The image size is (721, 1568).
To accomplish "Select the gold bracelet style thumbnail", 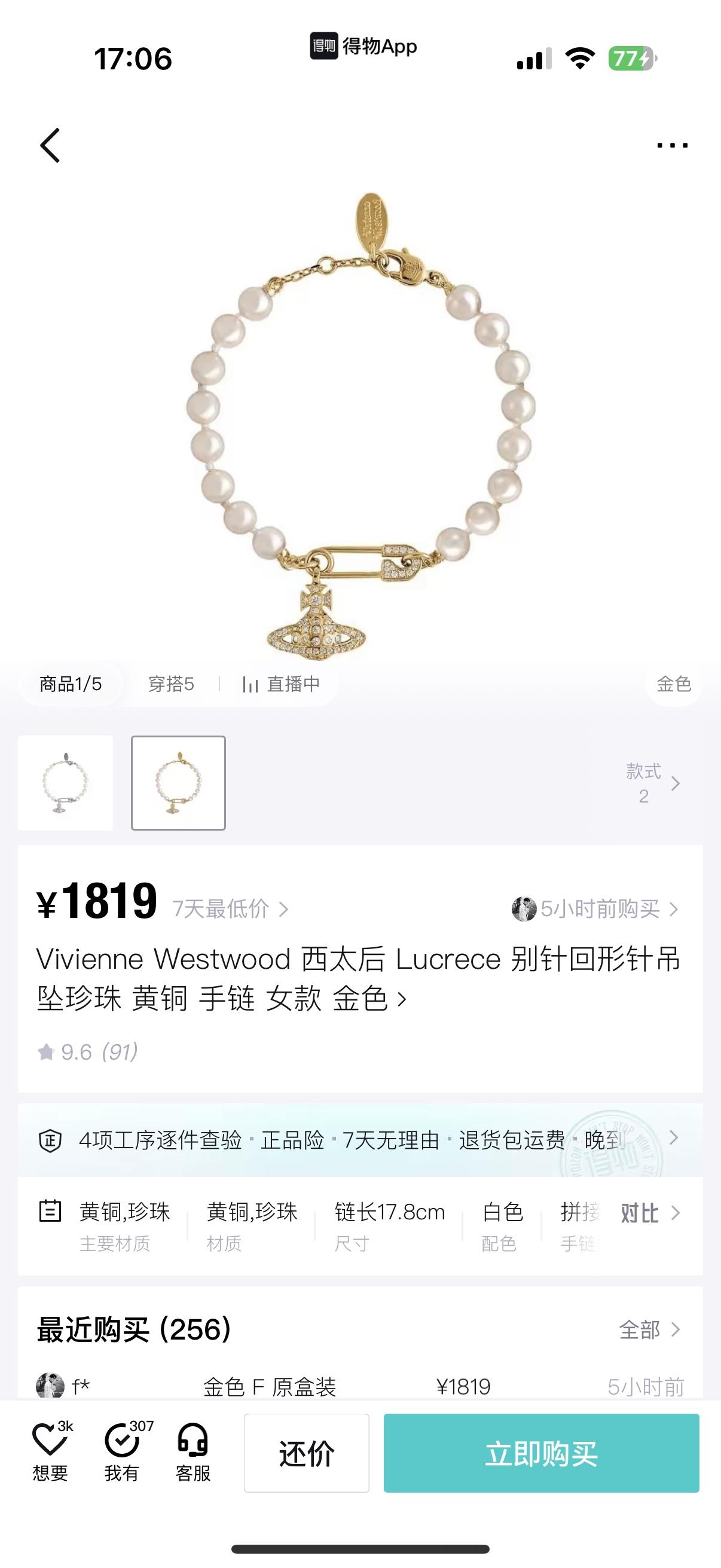I will pyautogui.click(x=178, y=783).
